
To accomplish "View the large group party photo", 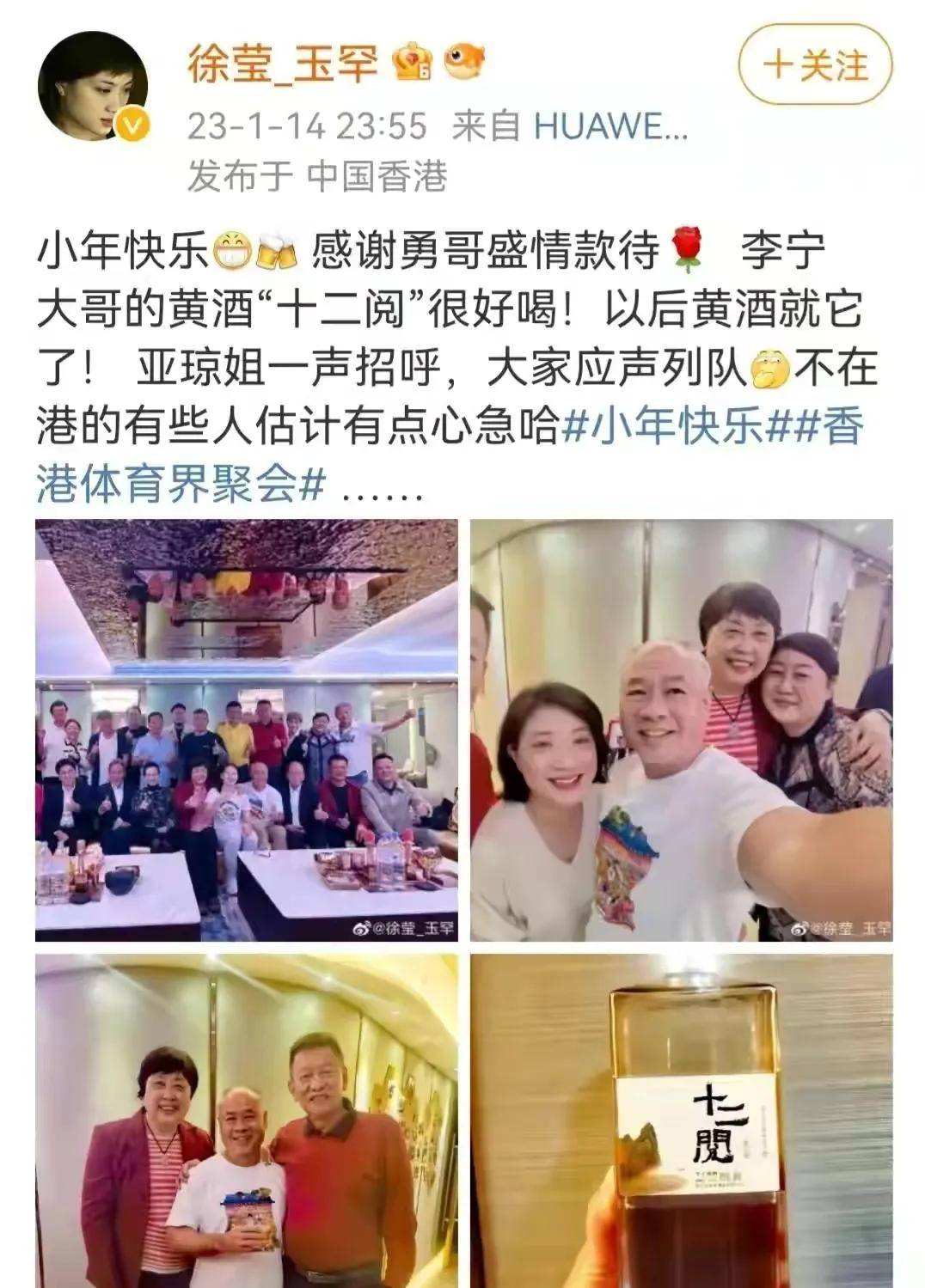I will tap(247, 730).
